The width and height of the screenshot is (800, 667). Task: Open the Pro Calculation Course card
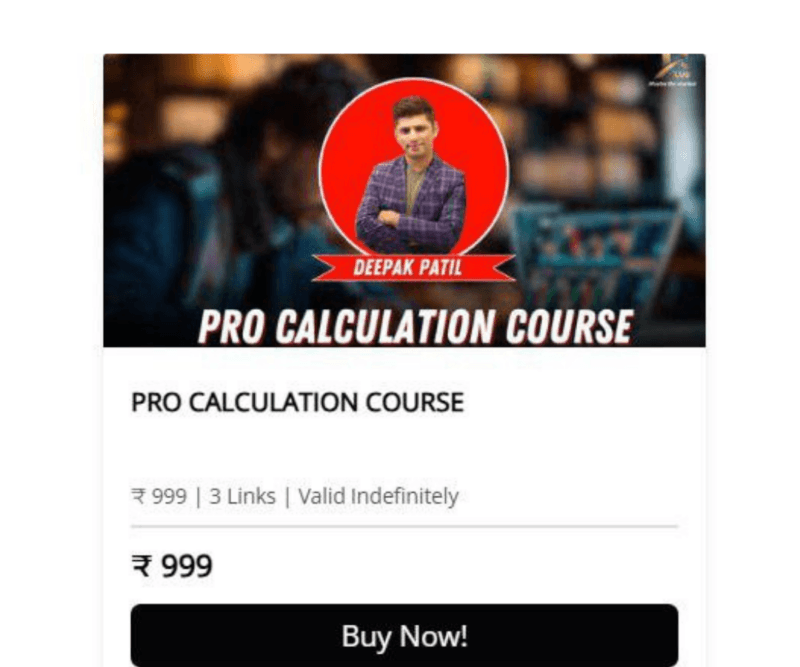click(x=298, y=403)
